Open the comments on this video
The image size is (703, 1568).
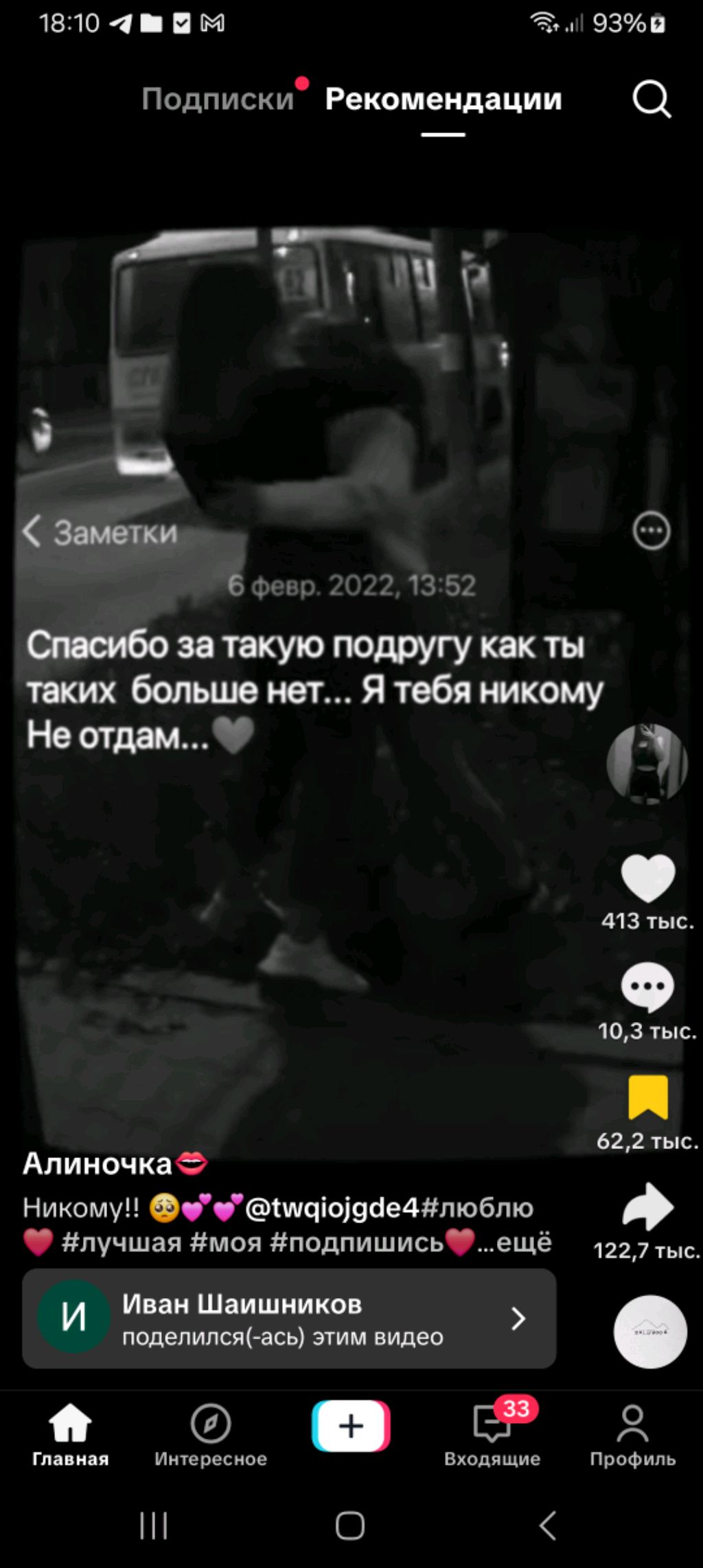pos(647,987)
